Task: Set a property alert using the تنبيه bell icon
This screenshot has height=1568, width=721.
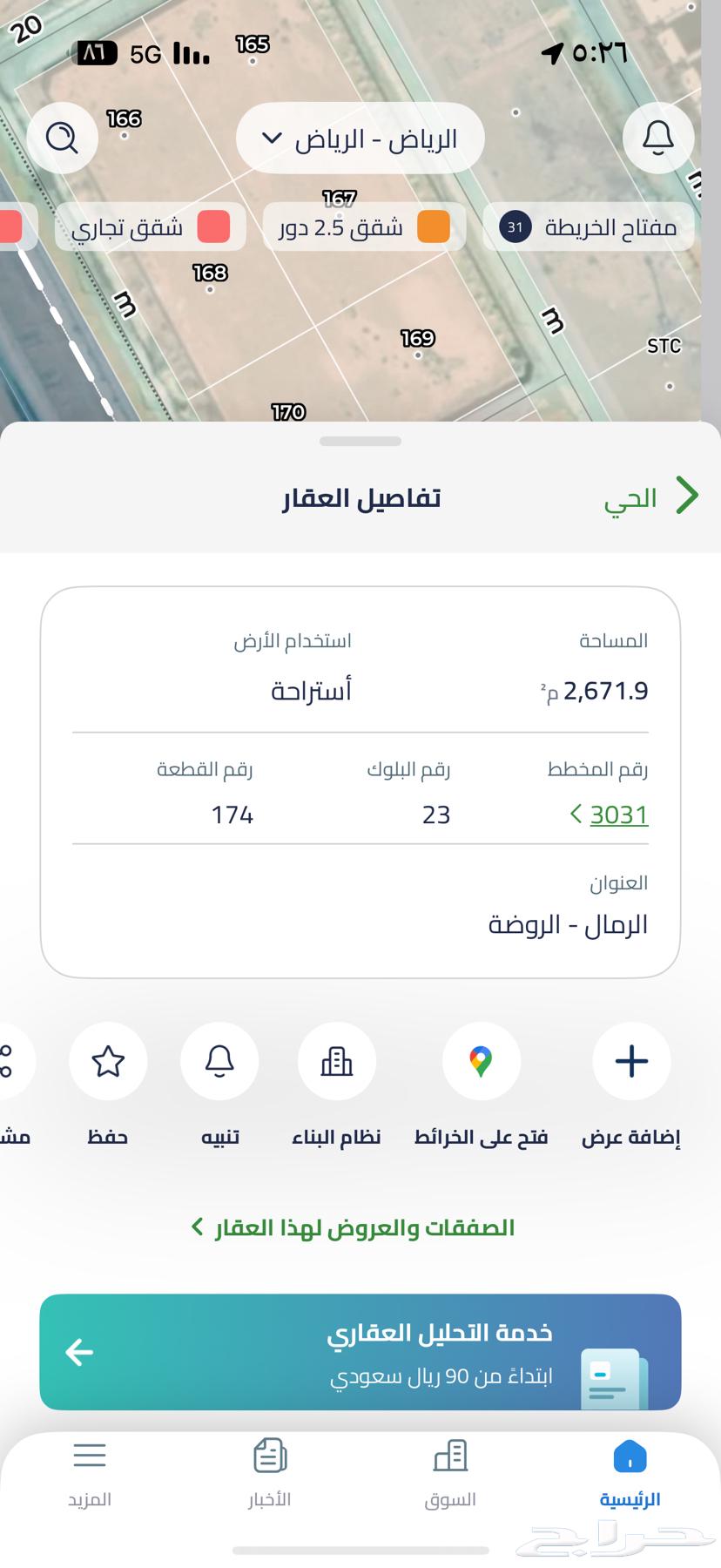Action: coord(219,1061)
